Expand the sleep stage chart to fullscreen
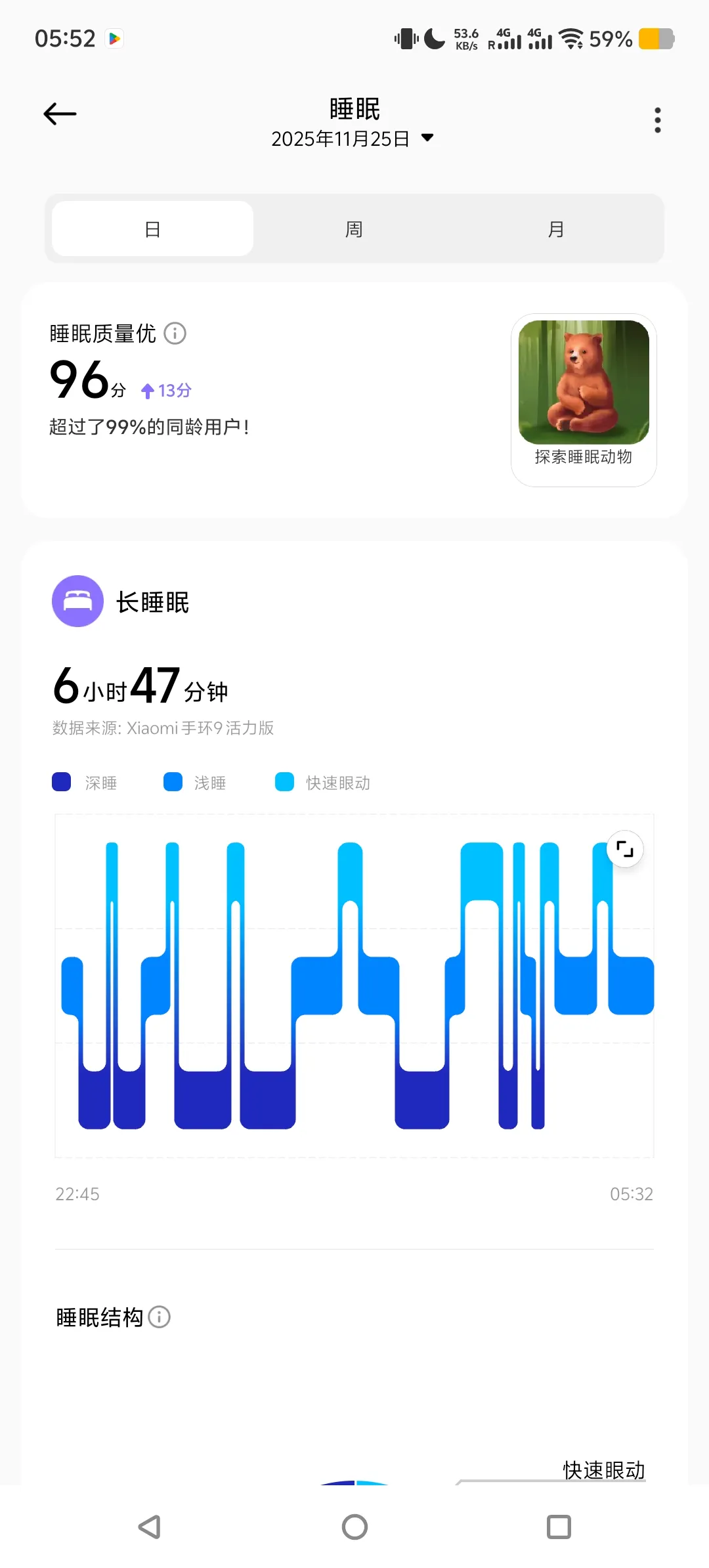The width and height of the screenshot is (709, 1568). [624, 849]
